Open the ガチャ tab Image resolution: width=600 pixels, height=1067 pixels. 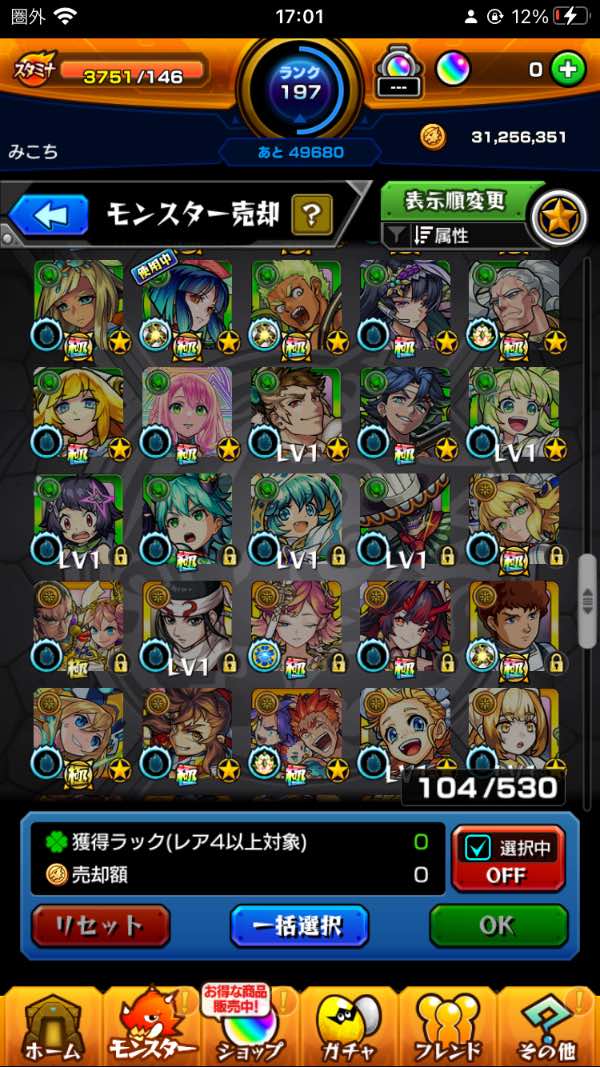click(350, 1028)
